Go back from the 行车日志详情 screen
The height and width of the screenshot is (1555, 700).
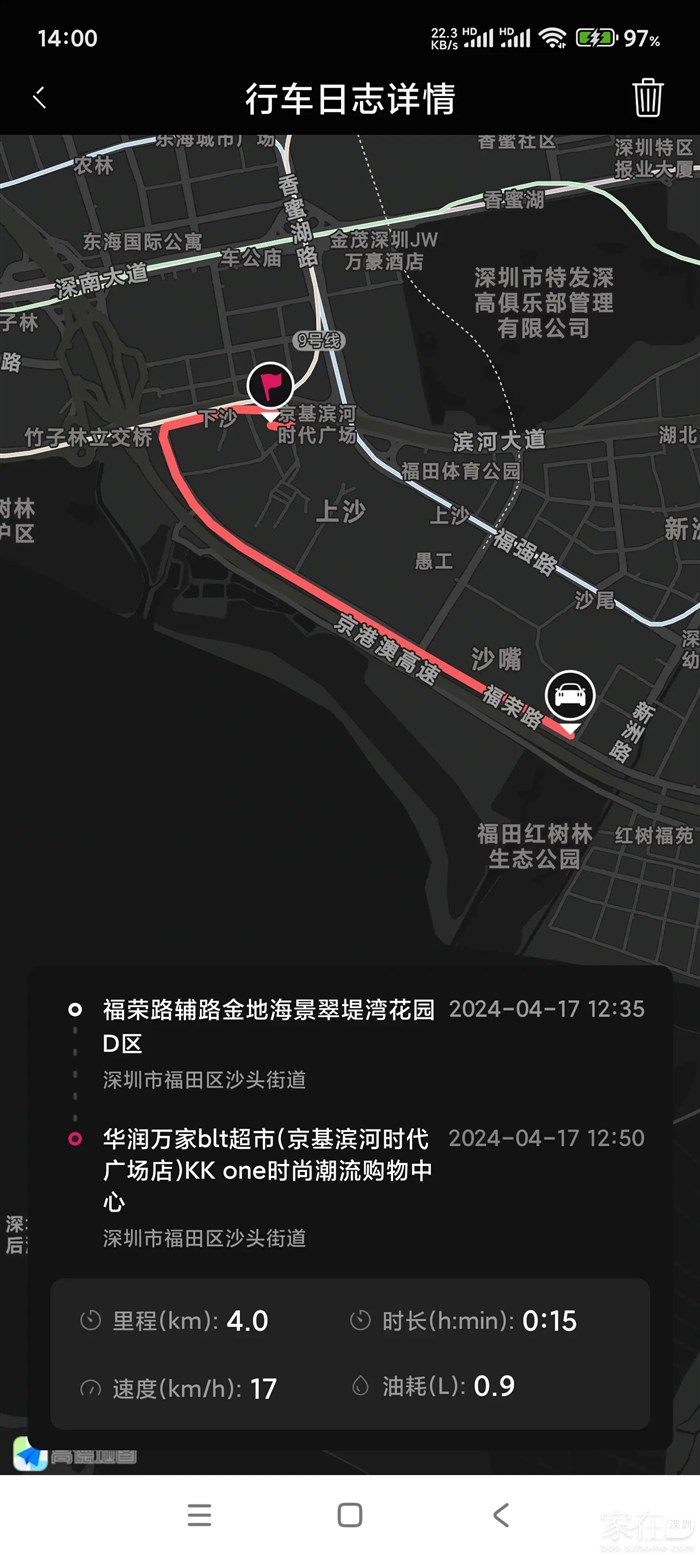click(40, 97)
